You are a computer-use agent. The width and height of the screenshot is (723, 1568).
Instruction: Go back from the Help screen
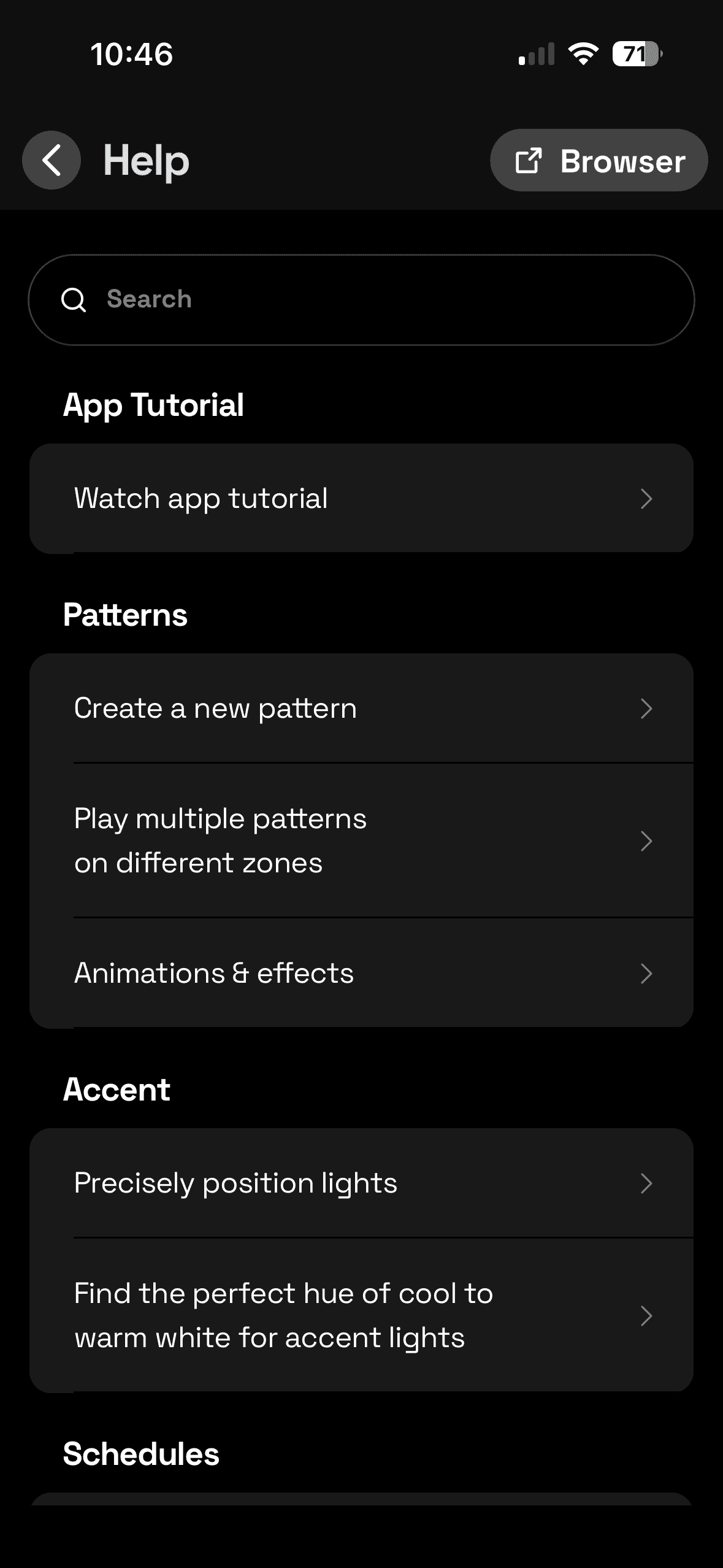tap(52, 160)
